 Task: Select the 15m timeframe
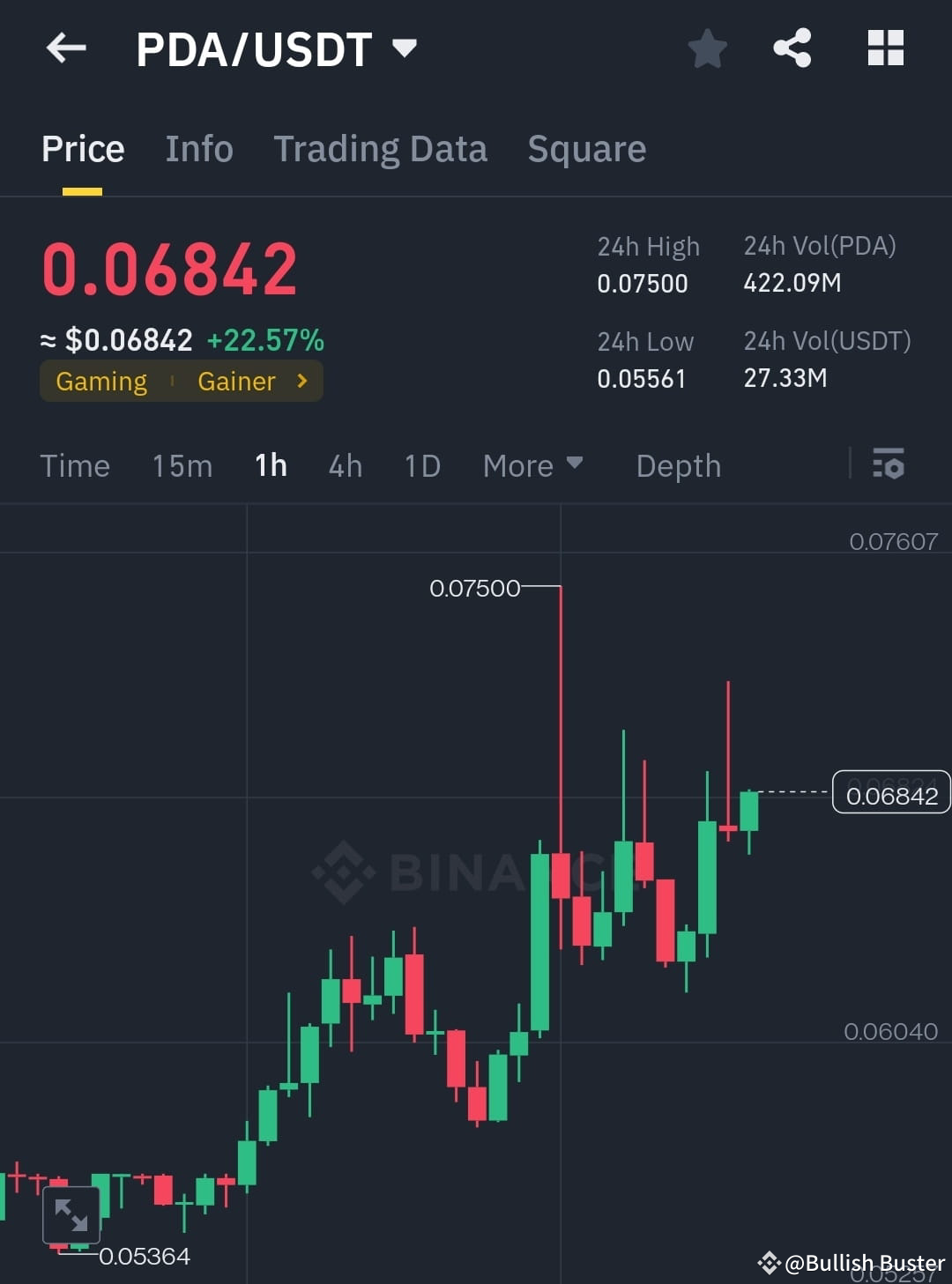182,465
